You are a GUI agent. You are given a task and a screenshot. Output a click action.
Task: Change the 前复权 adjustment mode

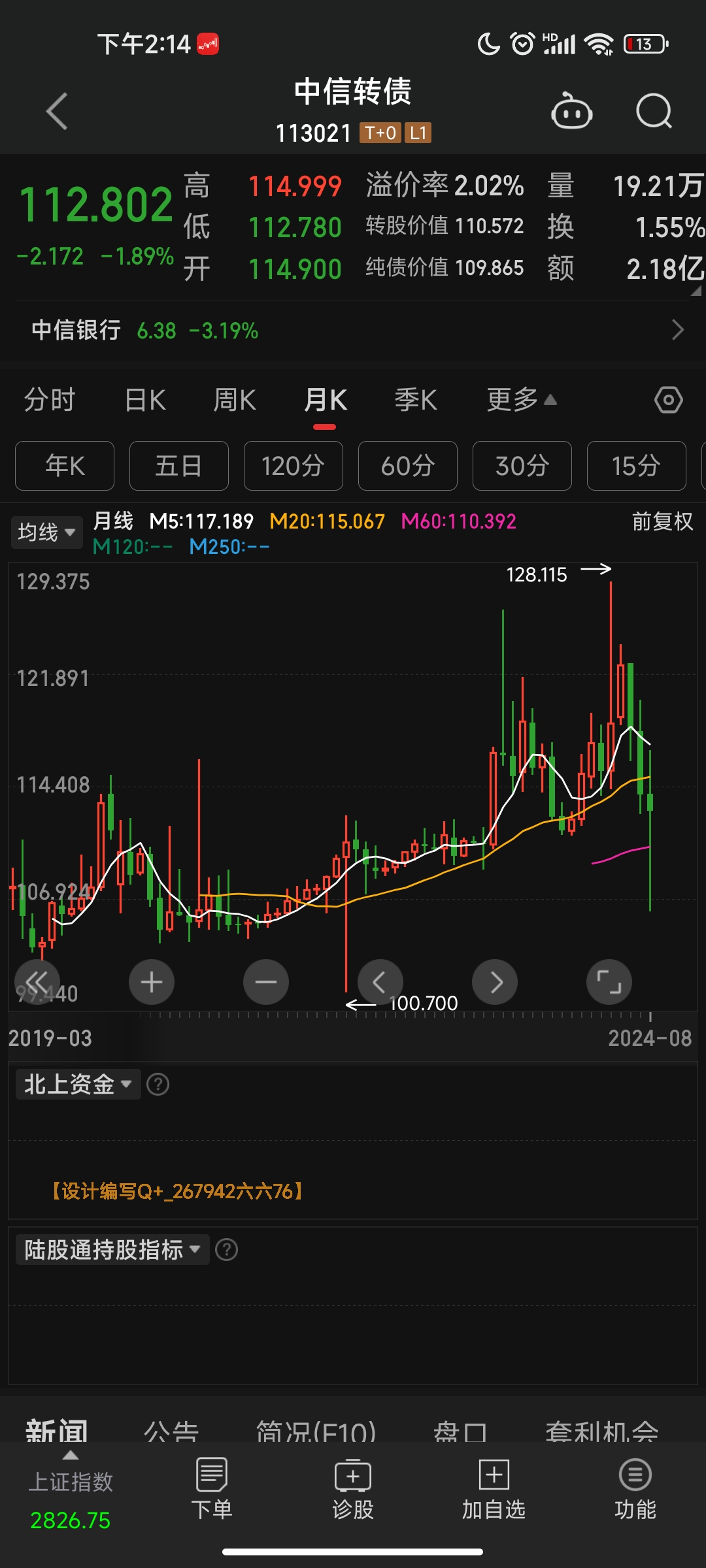coord(662,521)
